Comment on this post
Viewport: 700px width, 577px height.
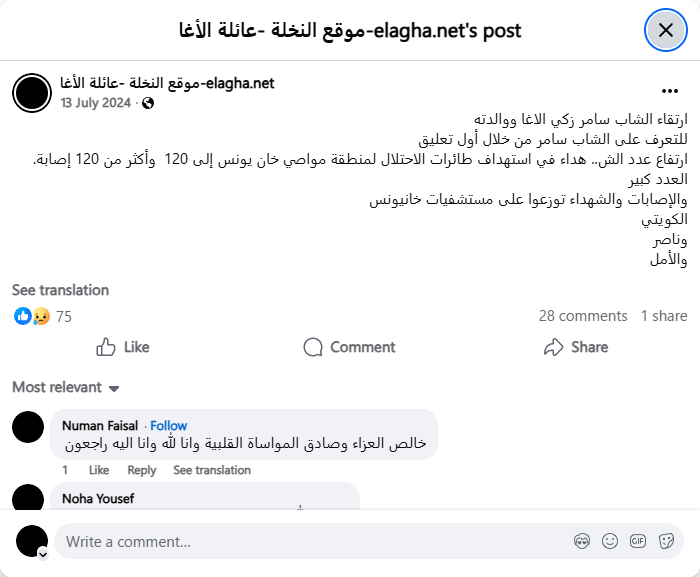point(349,347)
